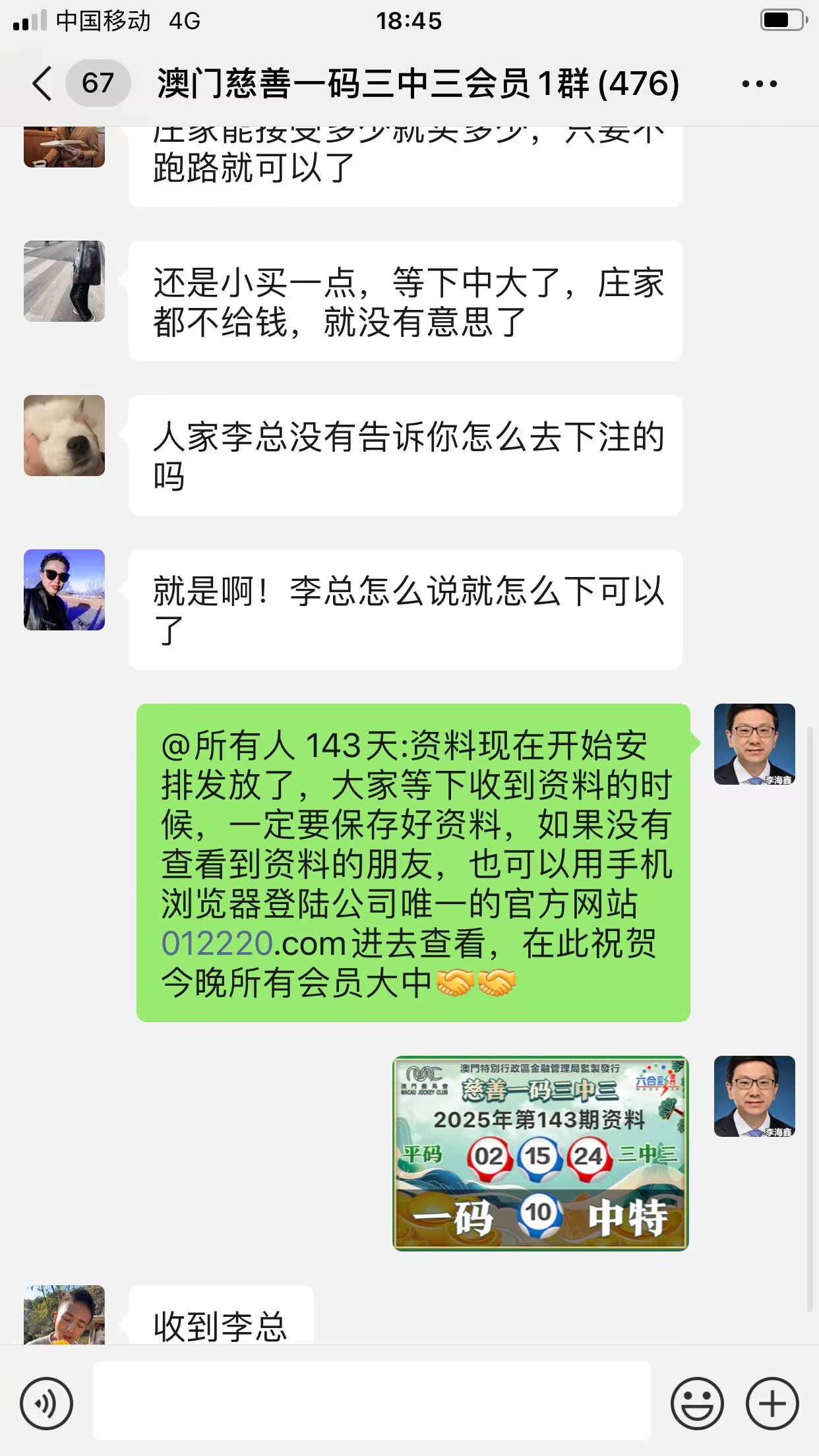
Task: Open the plus attachments menu
Action: pyautogui.click(x=772, y=1404)
